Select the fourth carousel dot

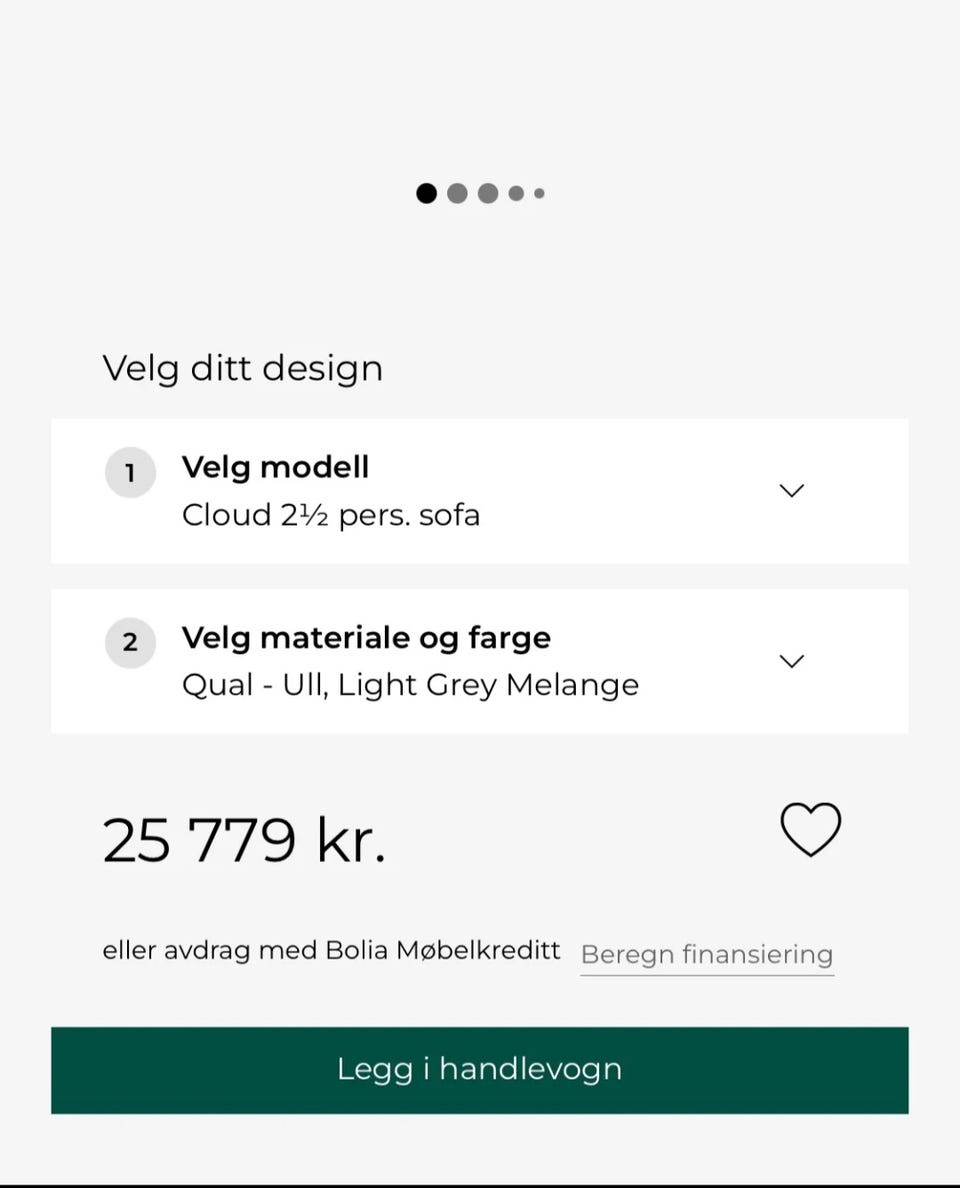coord(517,194)
